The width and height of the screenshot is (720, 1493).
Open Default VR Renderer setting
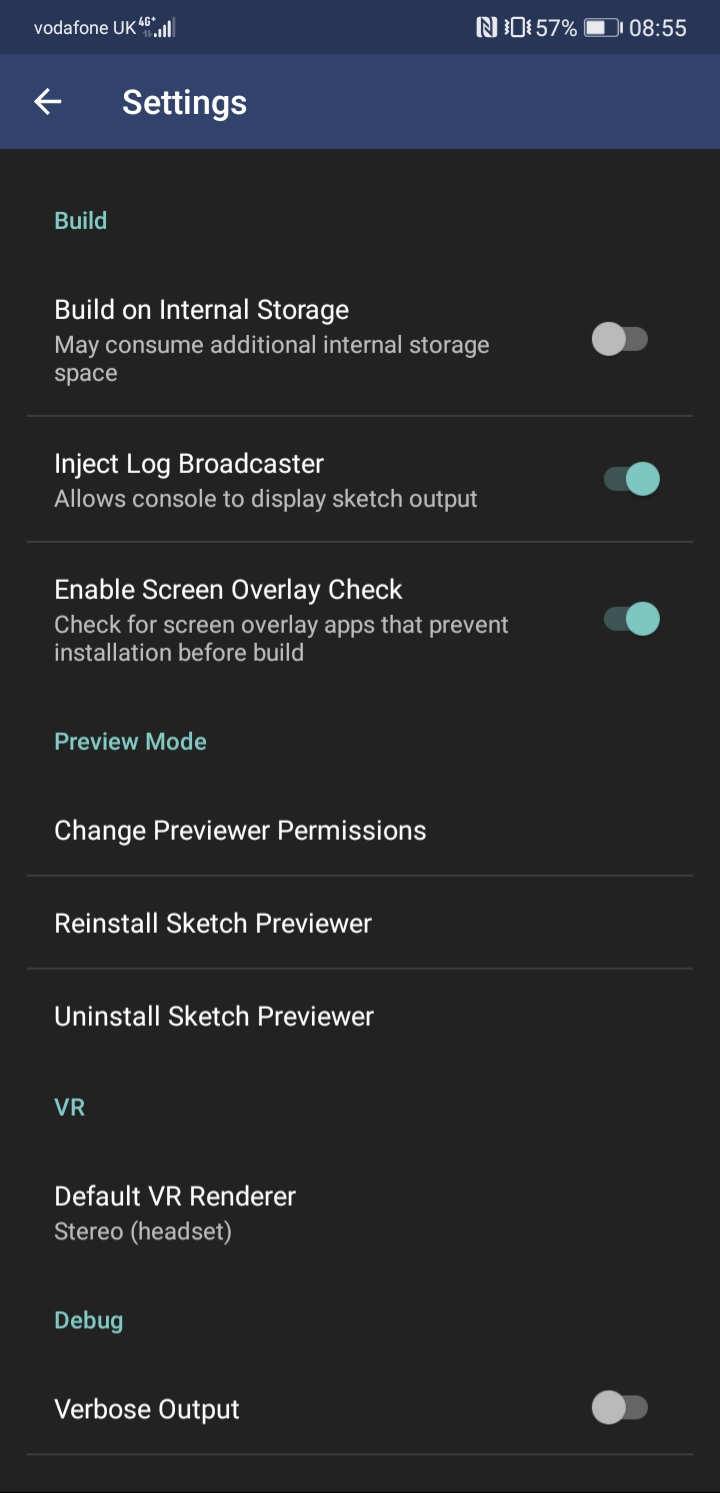(360, 1212)
